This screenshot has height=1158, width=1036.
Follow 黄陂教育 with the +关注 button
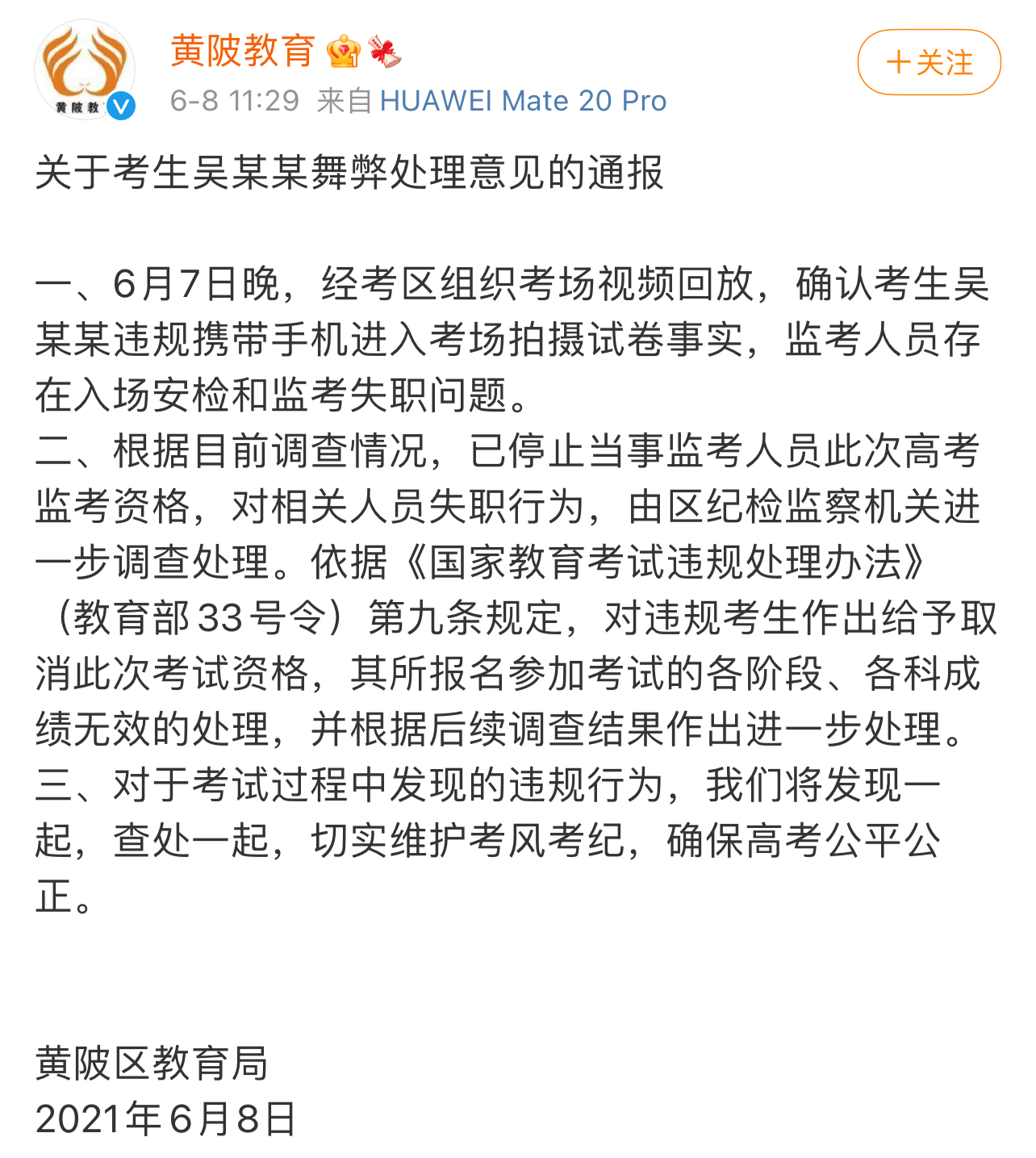pyautogui.click(x=929, y=62)
